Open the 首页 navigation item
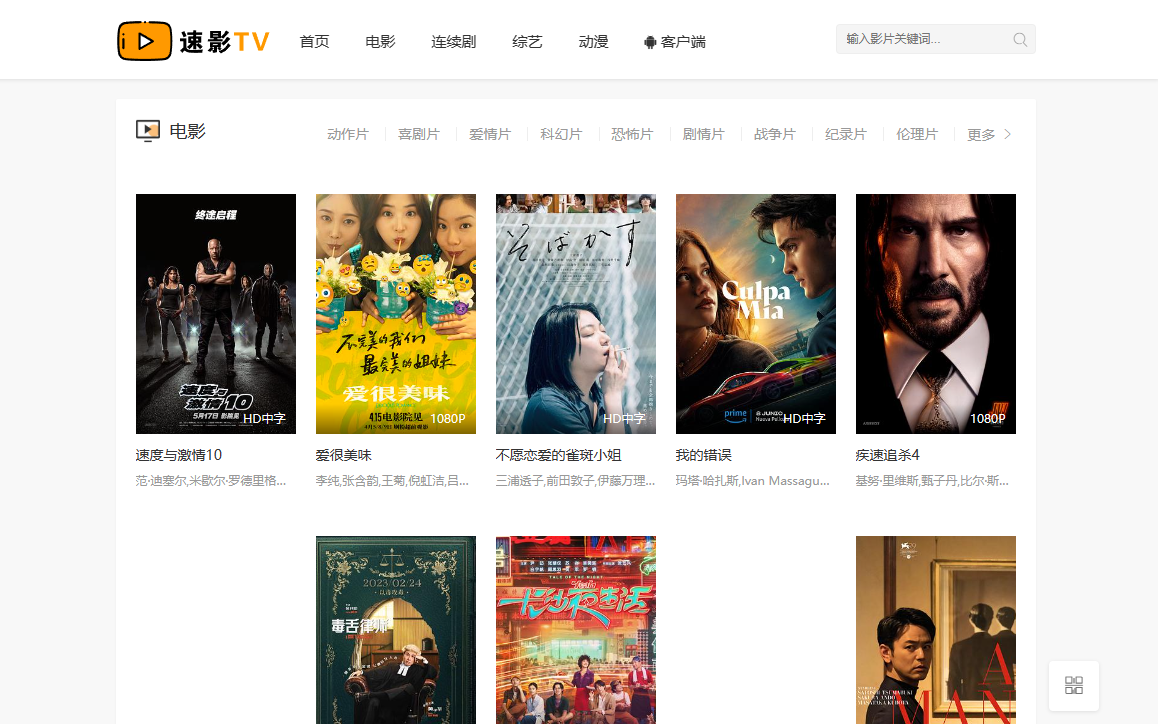The image size is (1158, 724). tap(314, 42)
